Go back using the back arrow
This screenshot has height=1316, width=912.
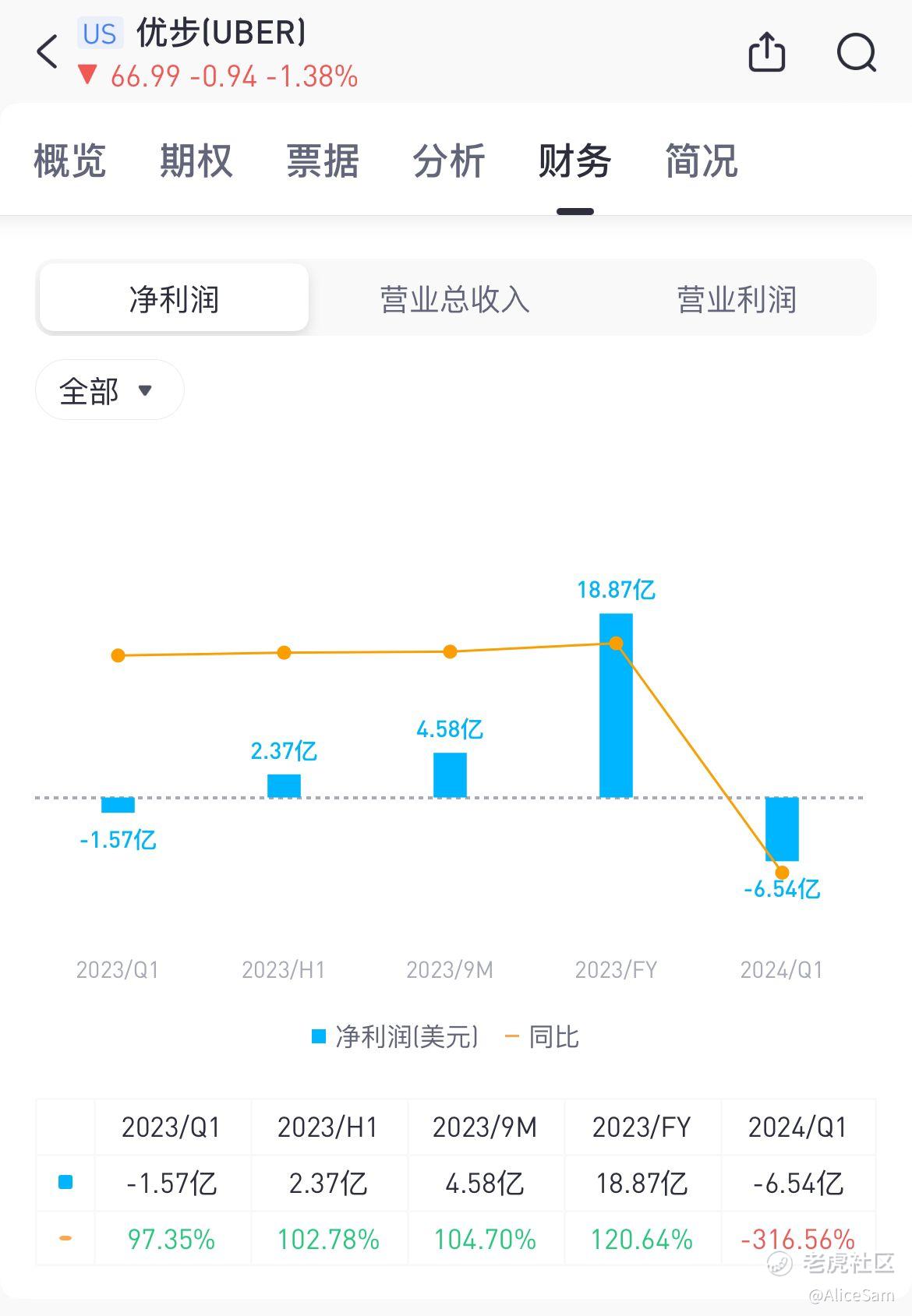pyautogui.click(x=48, y=52)
